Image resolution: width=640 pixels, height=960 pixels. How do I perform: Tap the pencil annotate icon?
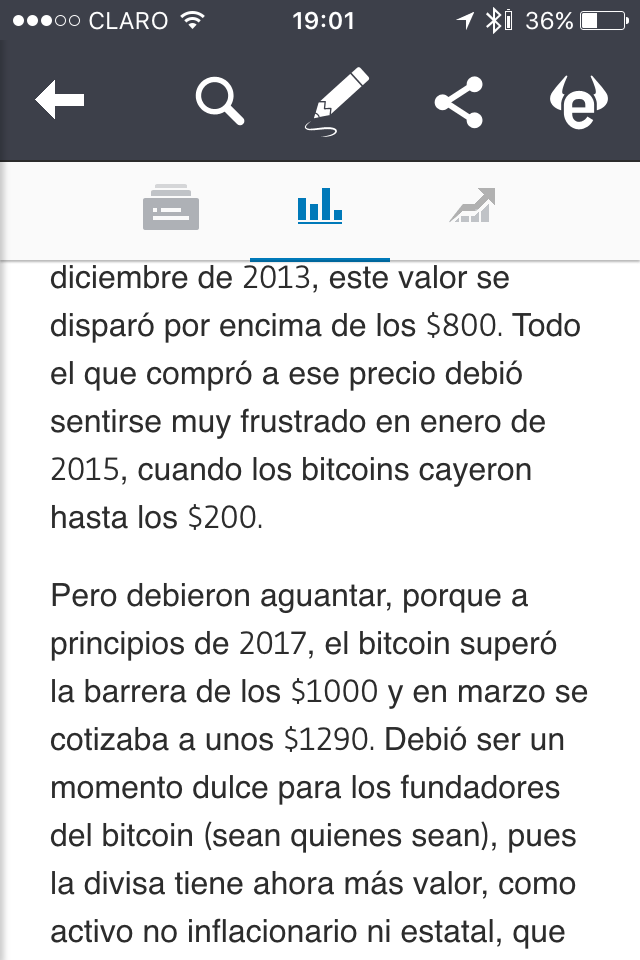click(x=336, y=101)
